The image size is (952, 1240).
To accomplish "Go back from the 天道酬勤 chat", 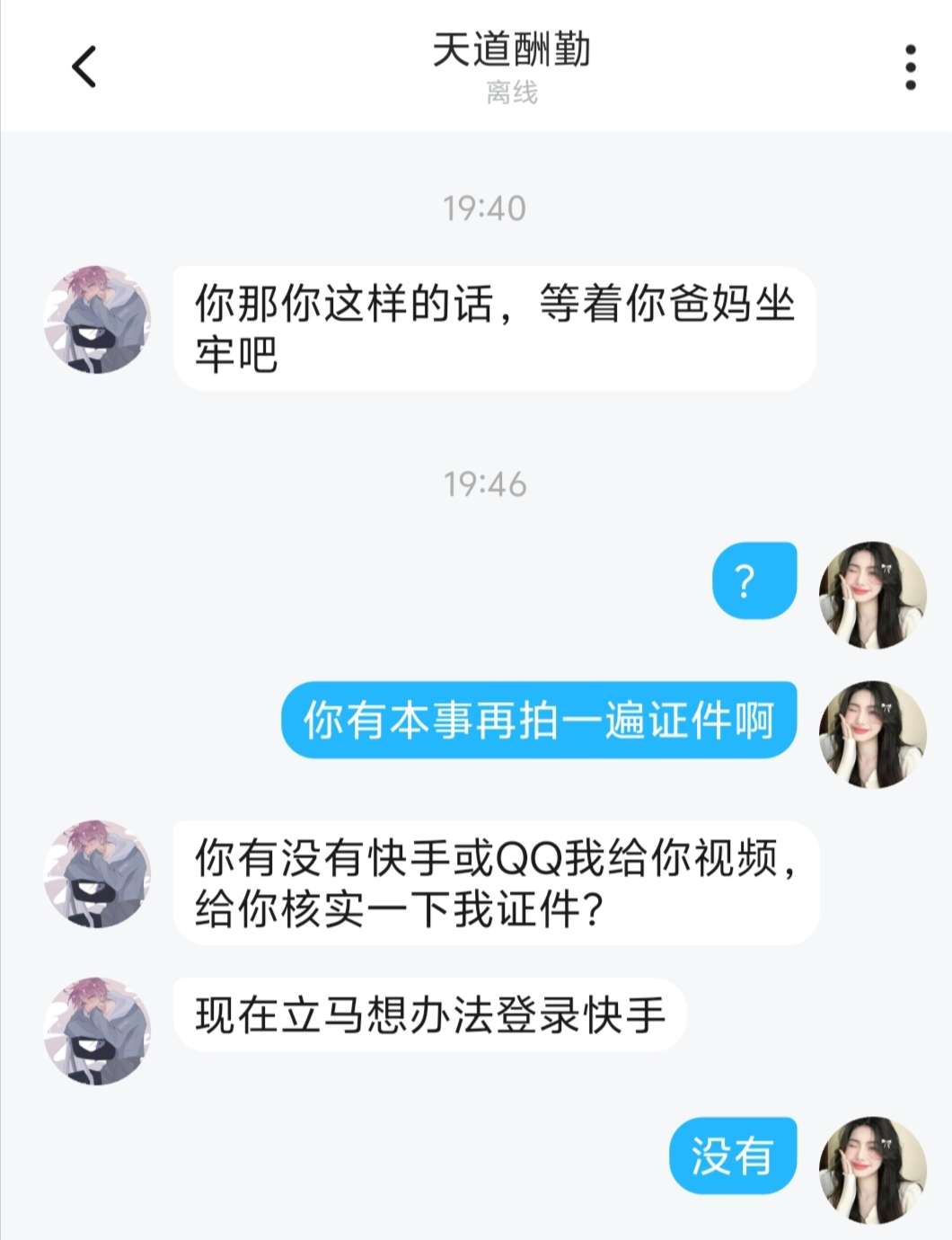I will [84, 66].
